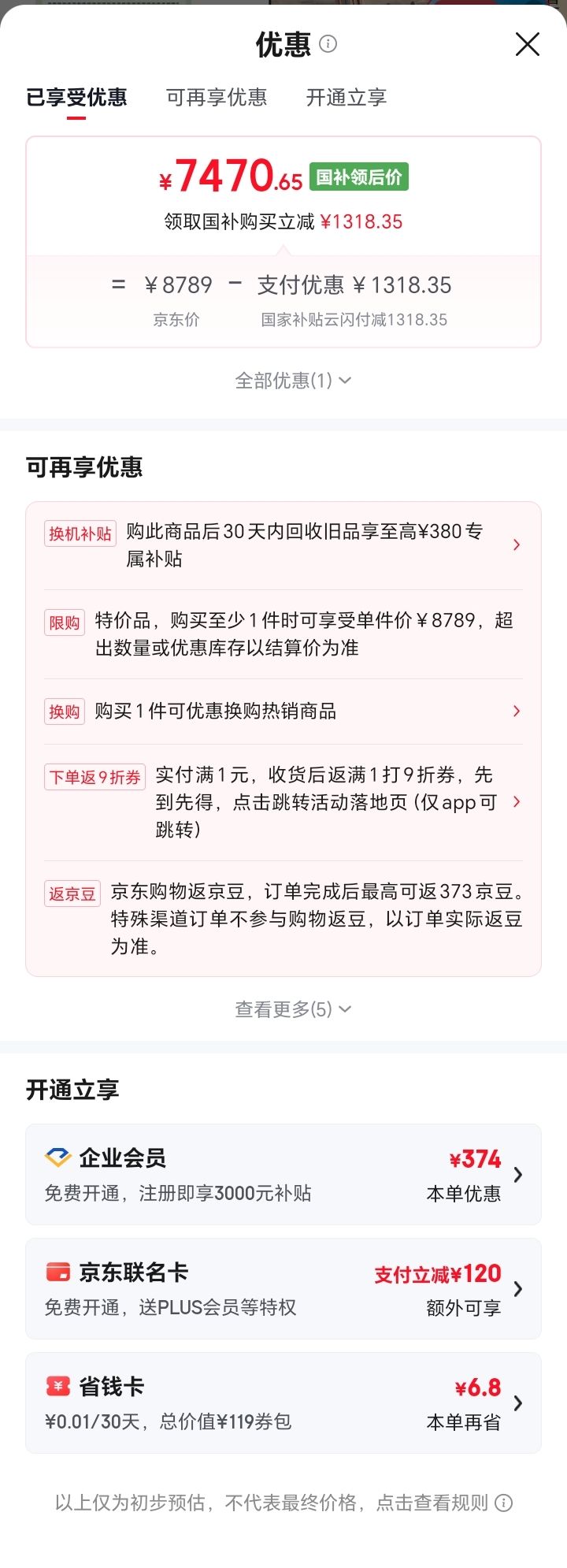Screen dimensions: 567x1568
Task: Open the 省钱卡 savings card
Action: coord(283,1403)
